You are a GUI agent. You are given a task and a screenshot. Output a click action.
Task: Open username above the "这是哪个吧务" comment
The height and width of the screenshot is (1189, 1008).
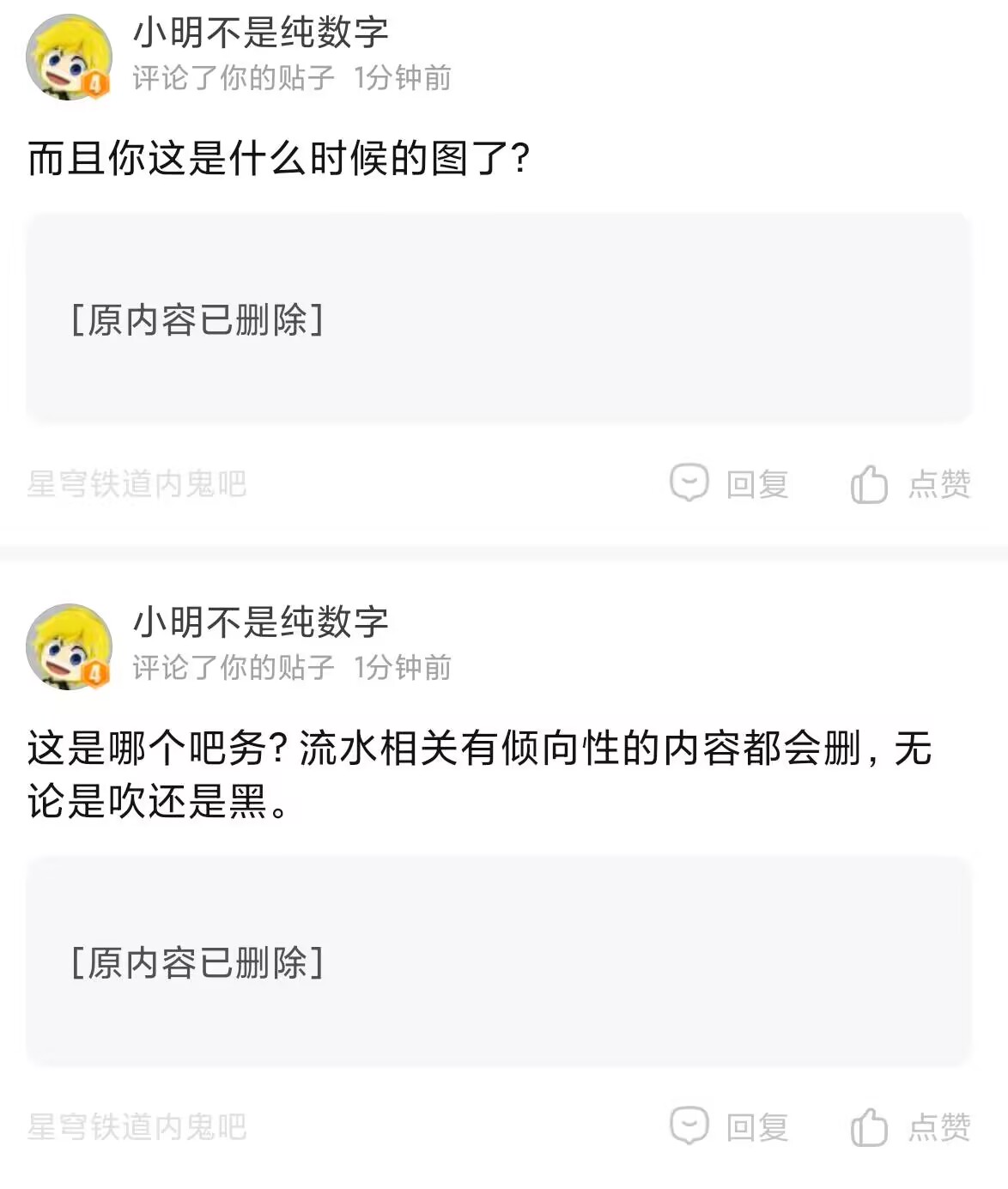point(260,622)
